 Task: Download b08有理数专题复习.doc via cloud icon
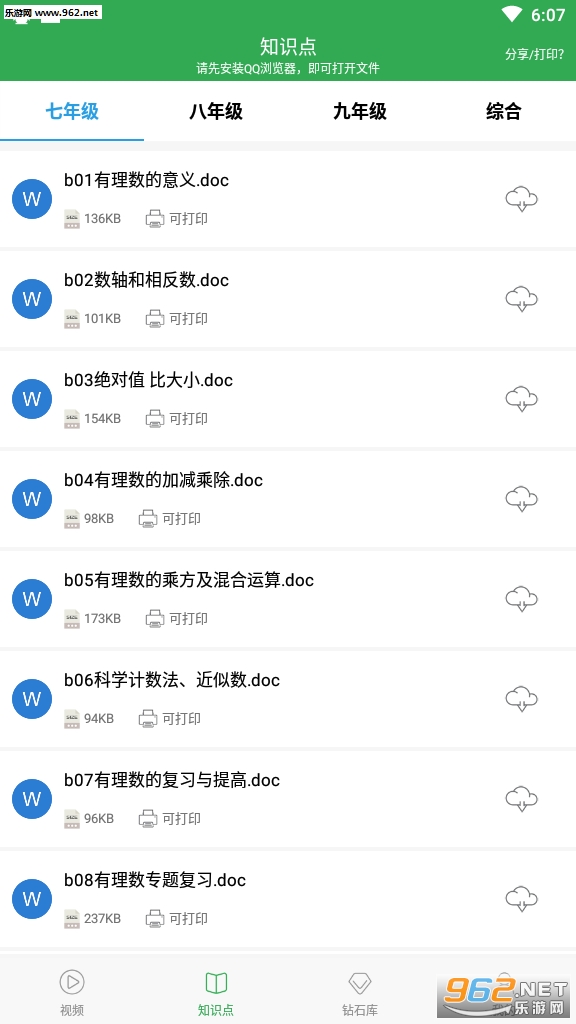coord(521,899)
